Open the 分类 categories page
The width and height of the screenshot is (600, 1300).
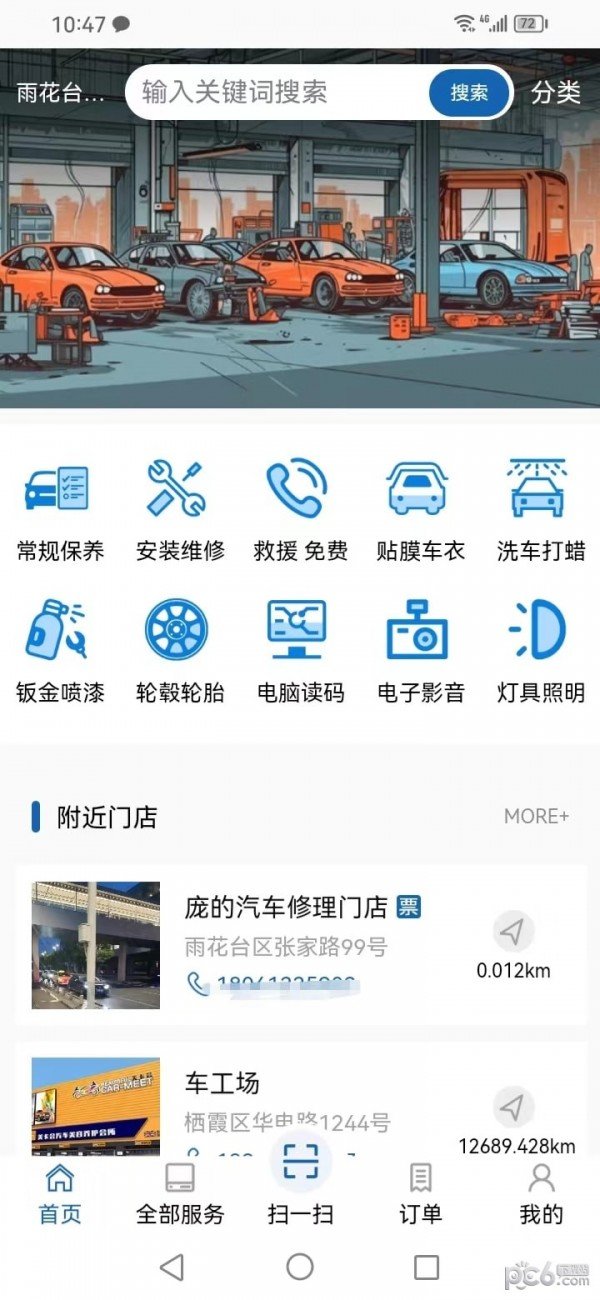point(556,93)
